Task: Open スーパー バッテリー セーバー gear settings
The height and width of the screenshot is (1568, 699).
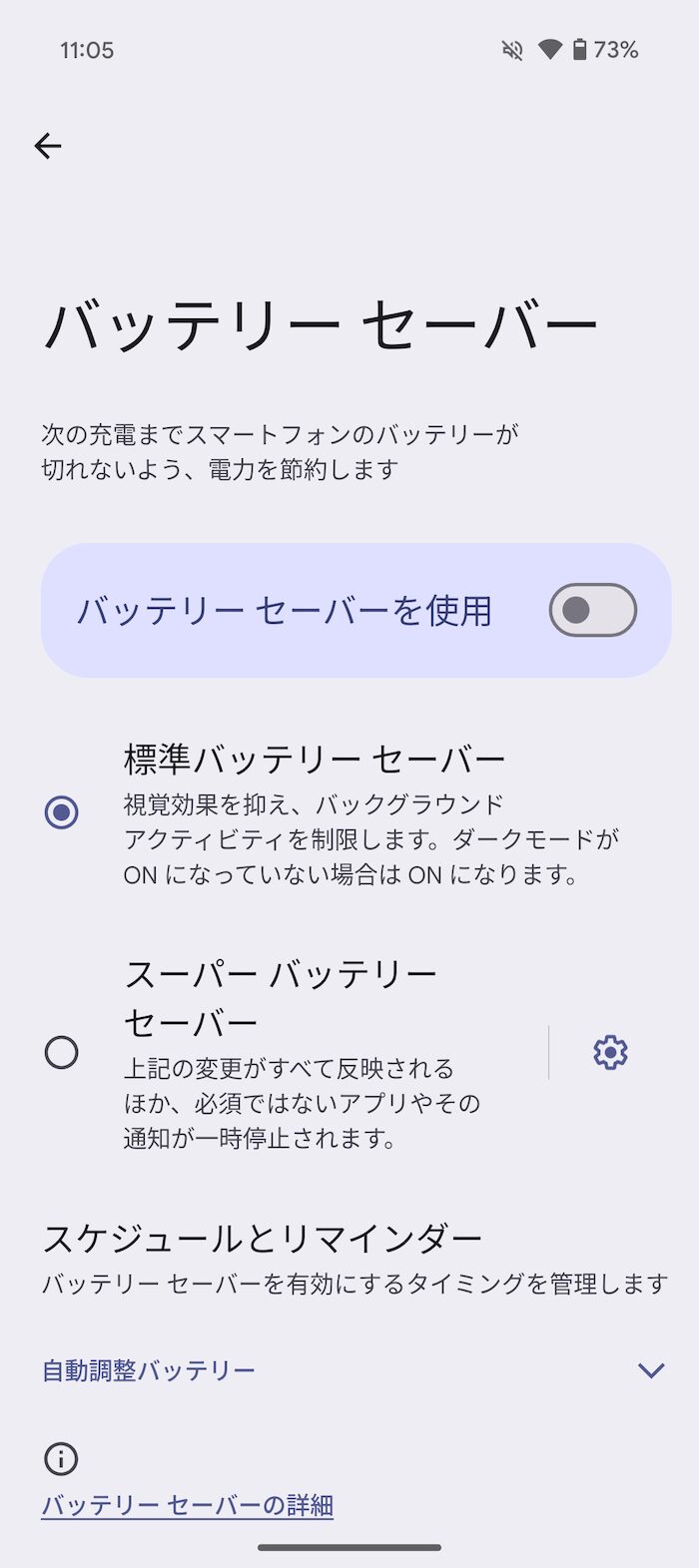Action: (610, 1052)
